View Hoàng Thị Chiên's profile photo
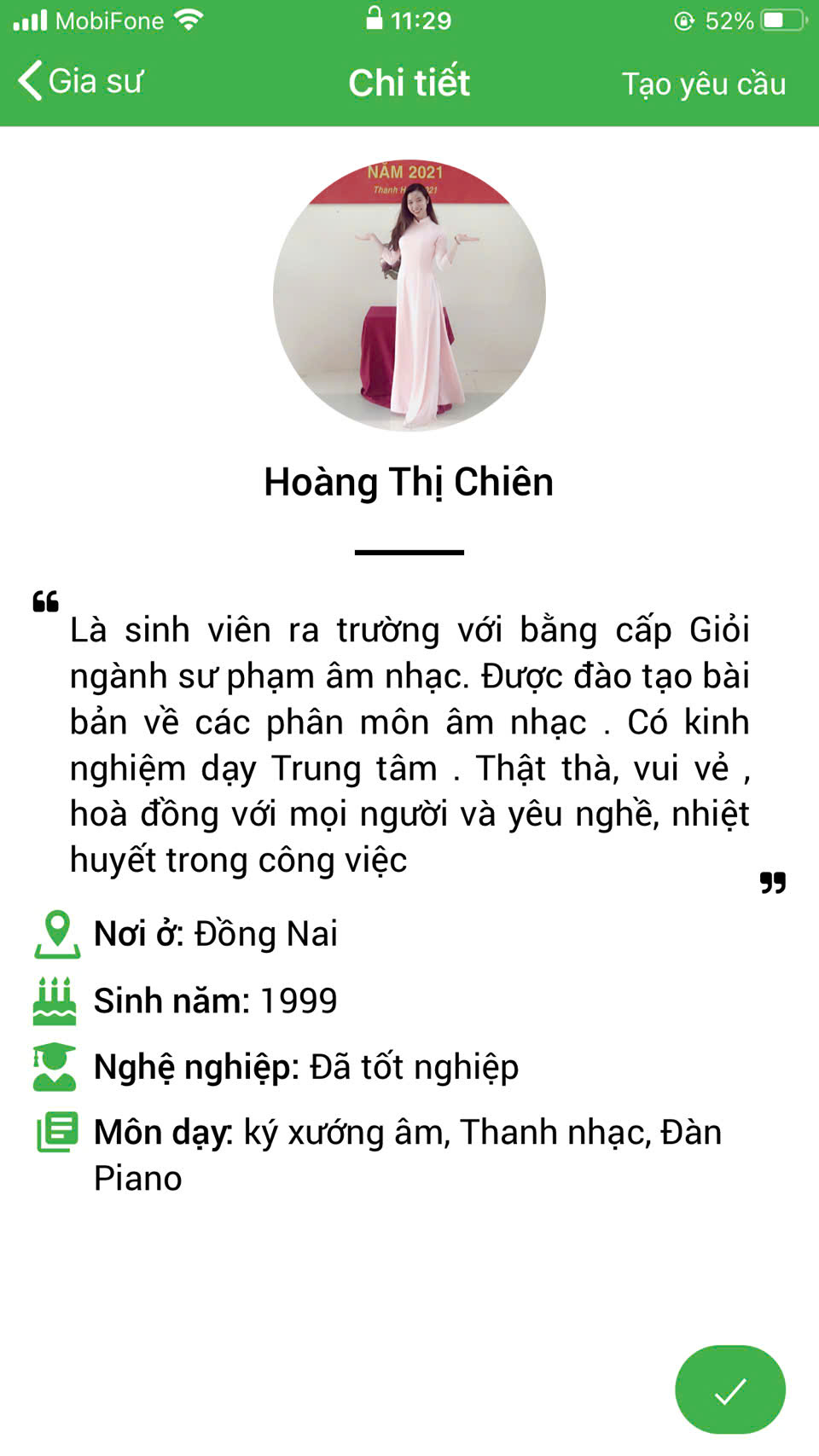 point(409,295)
